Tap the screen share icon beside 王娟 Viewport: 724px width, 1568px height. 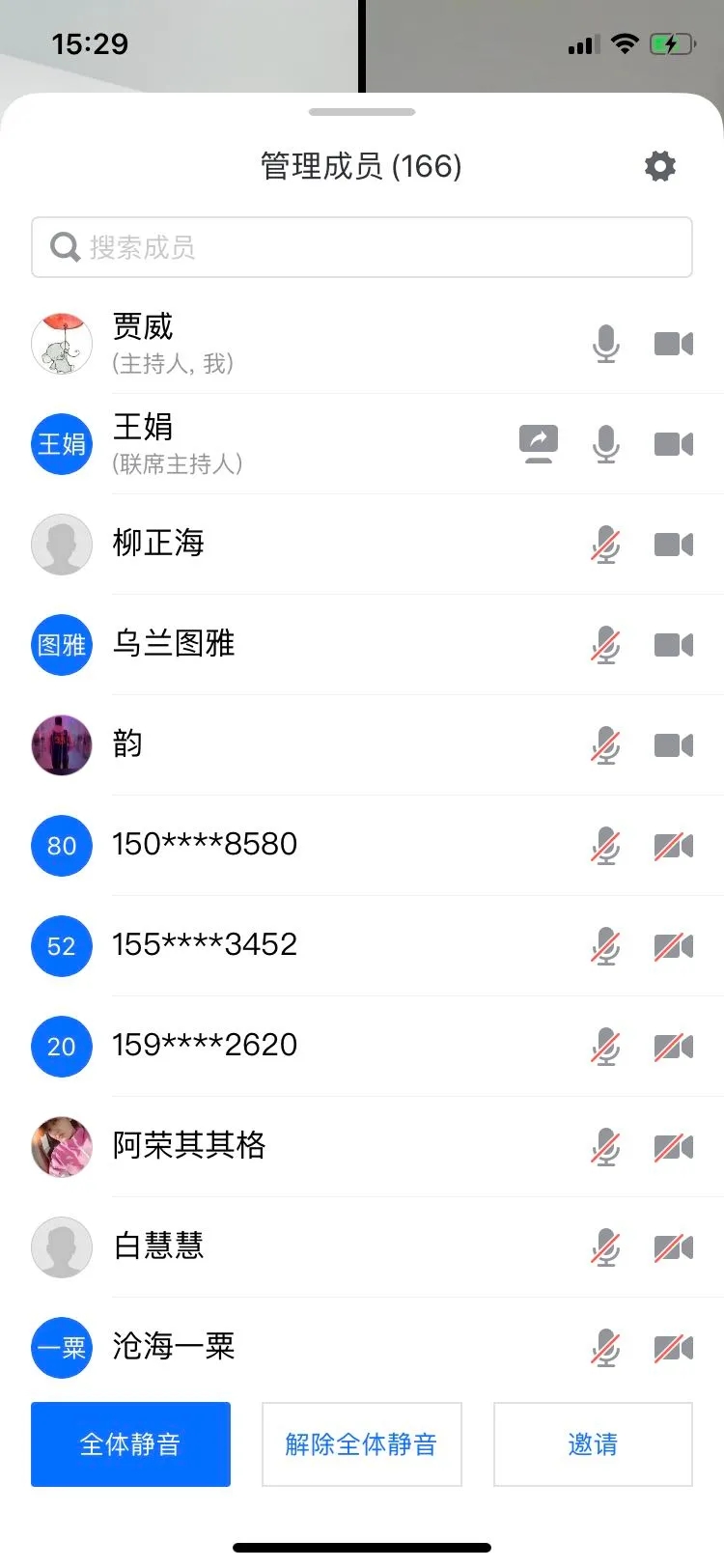click(x=539, y=444)
